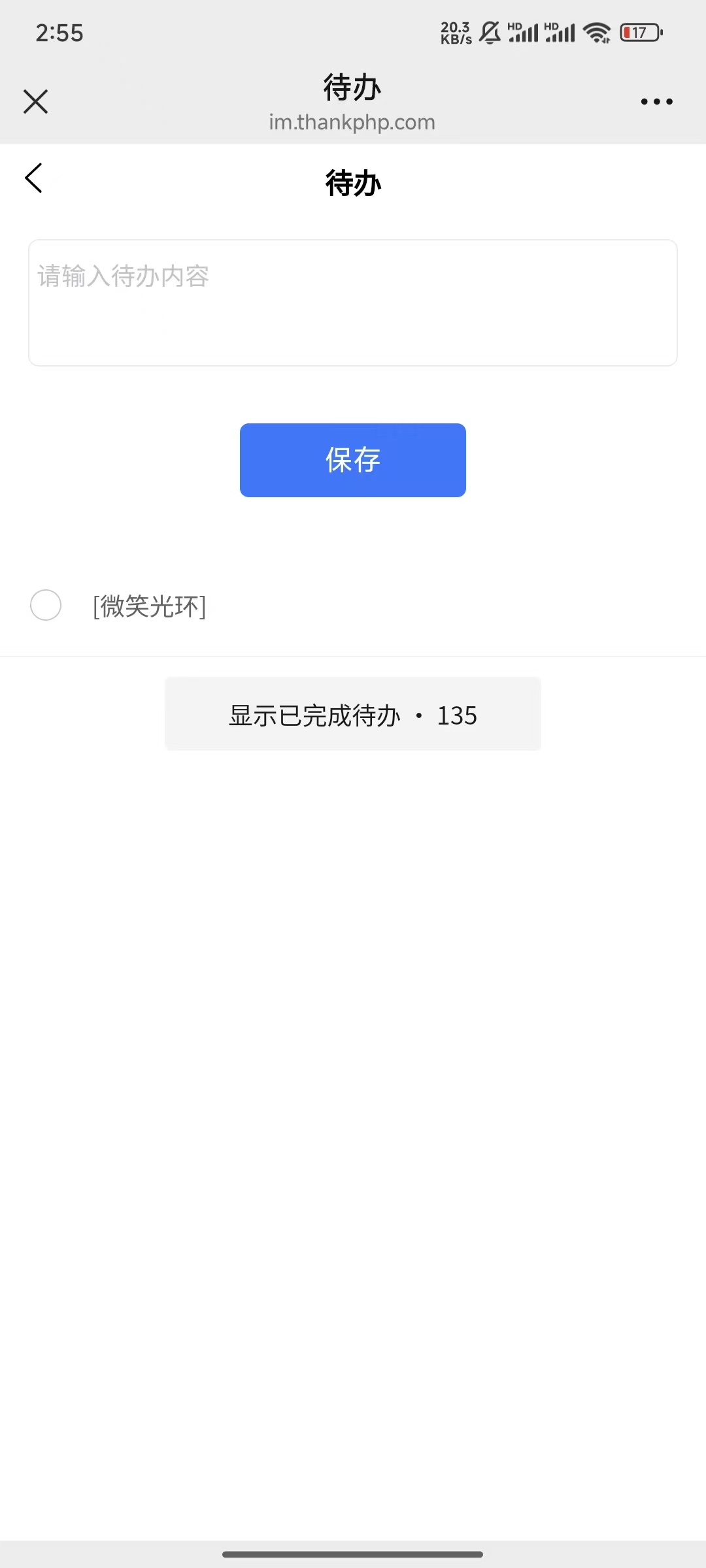The image size is (706, 1568).
Task: Open the three-dot overflow menu
Action: point(656,101)
